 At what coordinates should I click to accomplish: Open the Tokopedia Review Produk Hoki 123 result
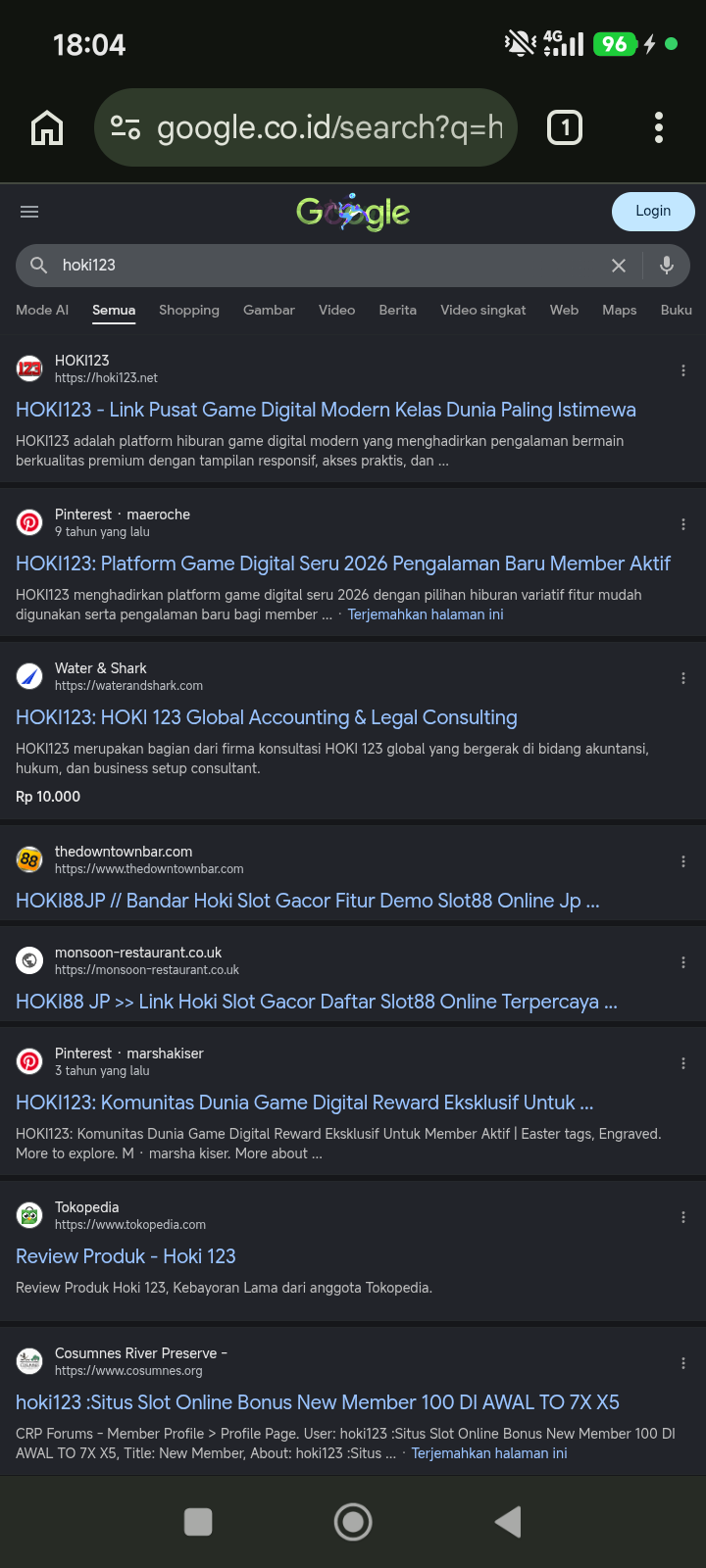[126, 1256]
